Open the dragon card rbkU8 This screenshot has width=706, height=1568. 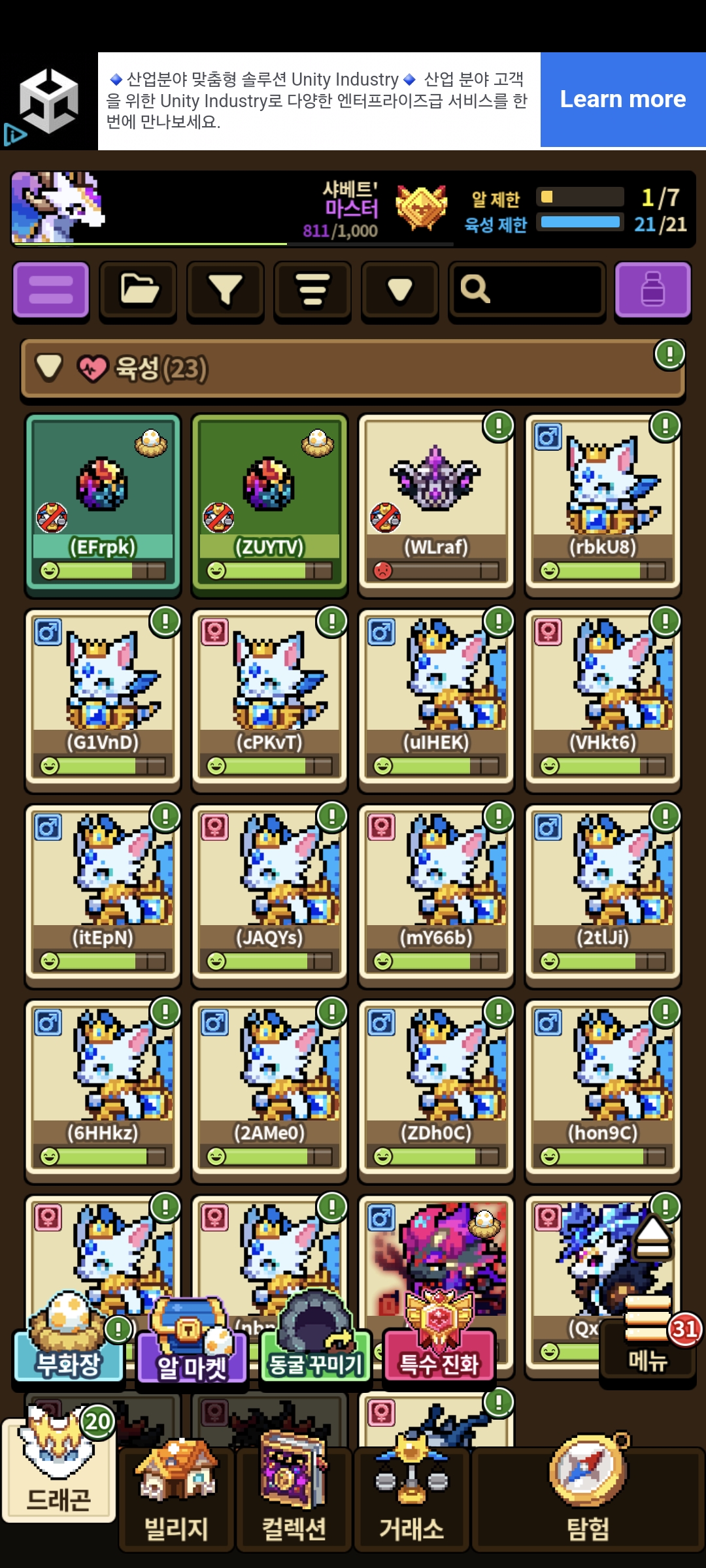(x=603, y=503)
